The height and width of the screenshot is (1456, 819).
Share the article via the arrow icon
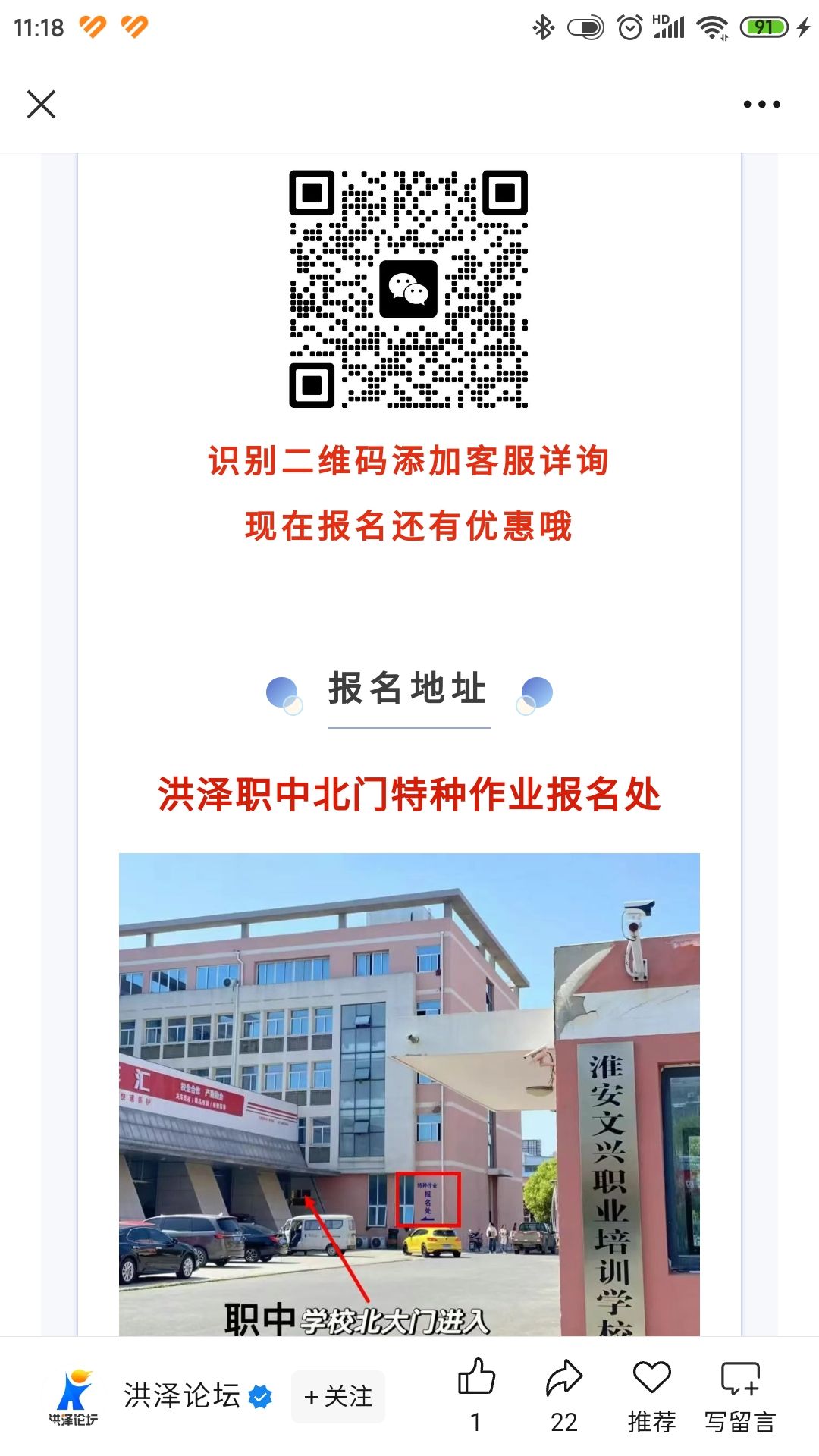click(563, 1395)
